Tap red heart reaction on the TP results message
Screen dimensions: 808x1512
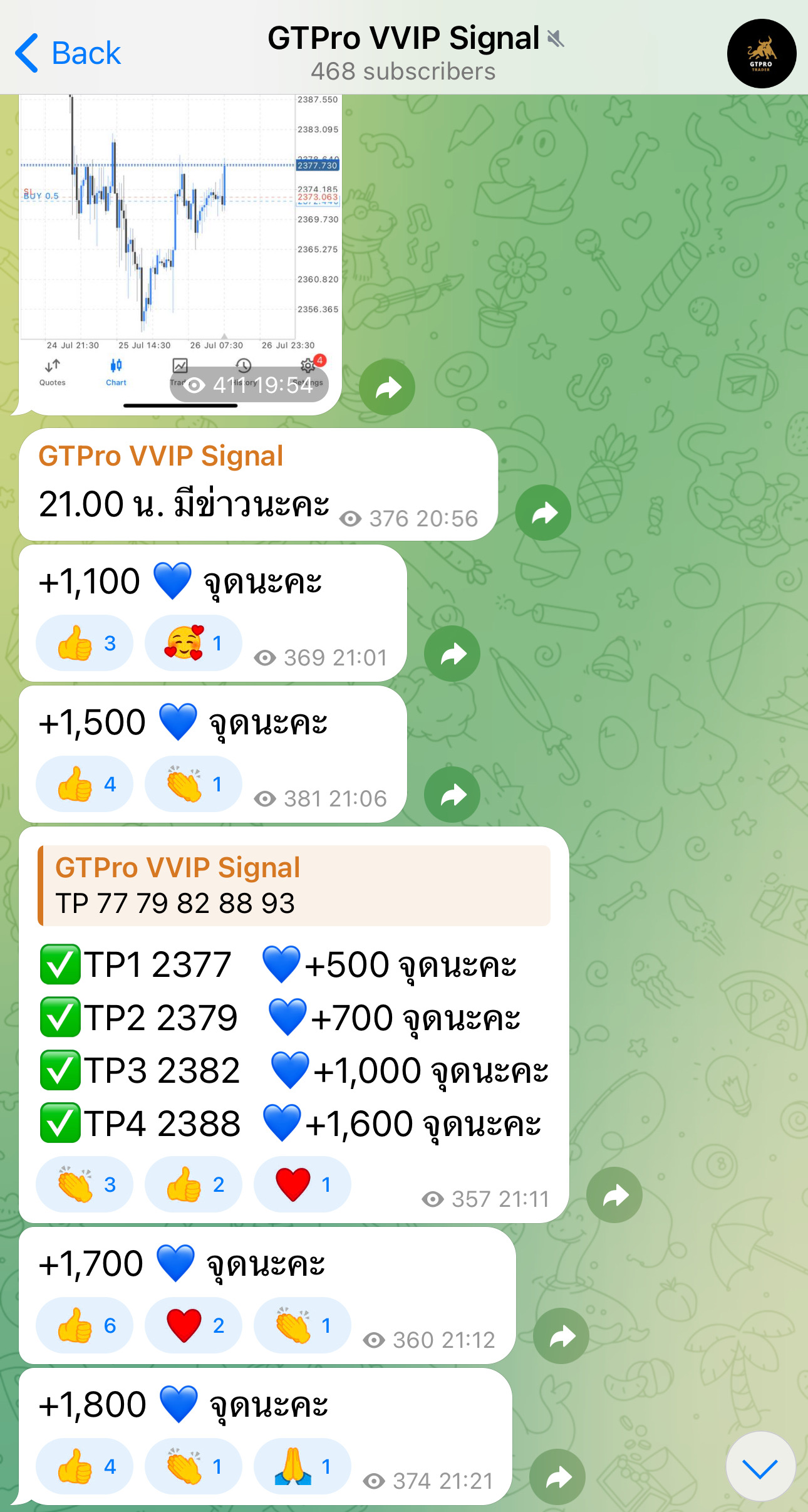point(302,1184)
